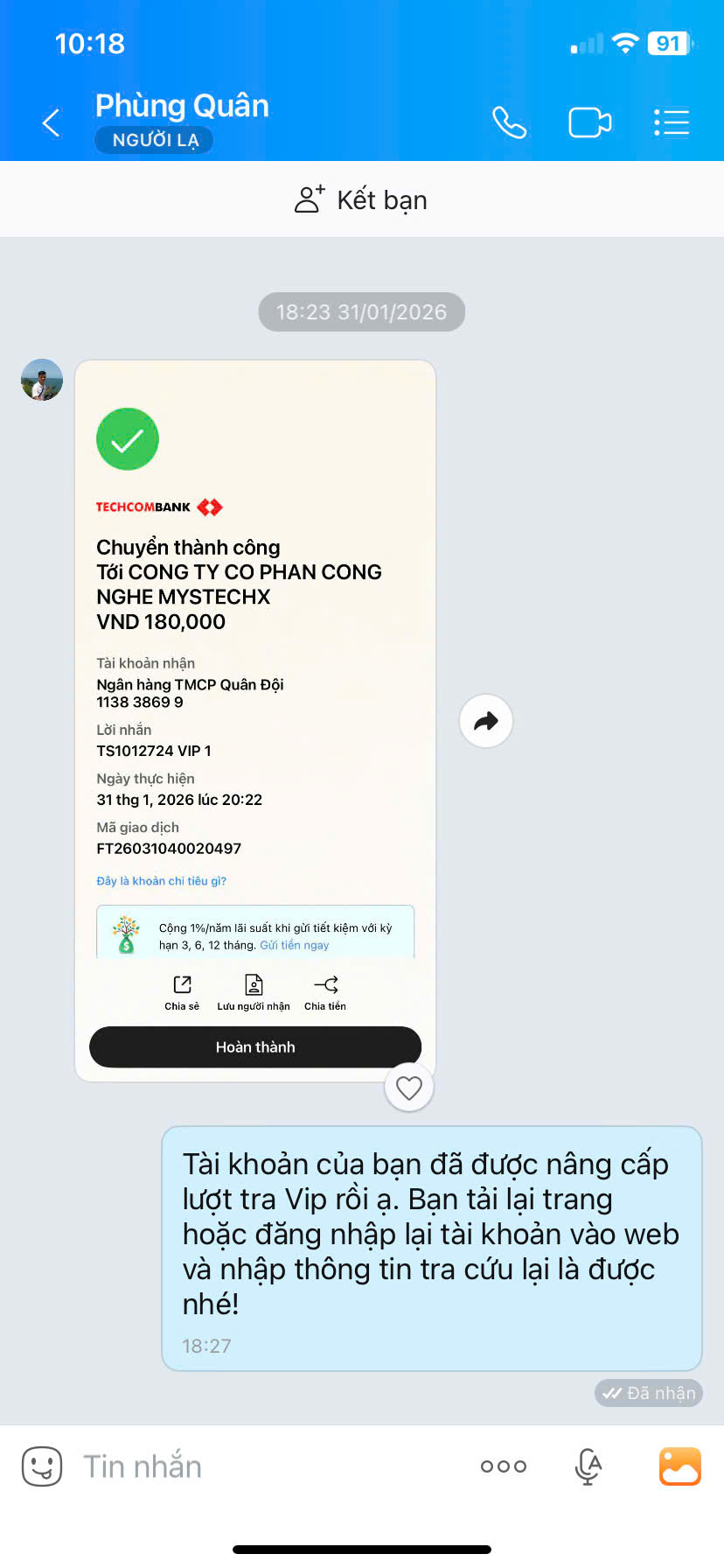Open the photo gallery picker
Screen dimensions: 724x1568
point(679,1466)
